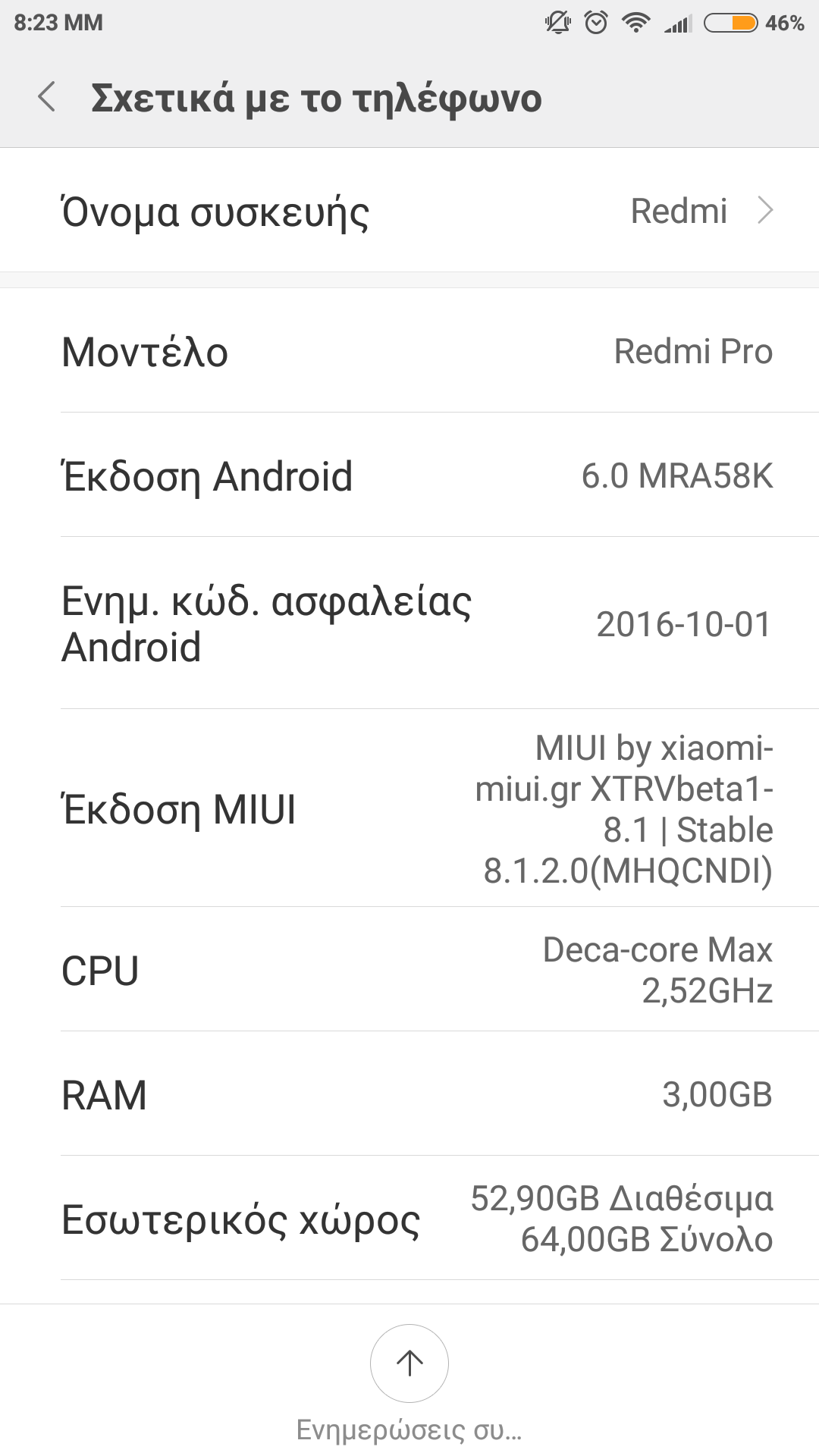Viewport: 819px width, 1456px height.
Task: Tap the CPU row
Action: (x=409, y=970)
